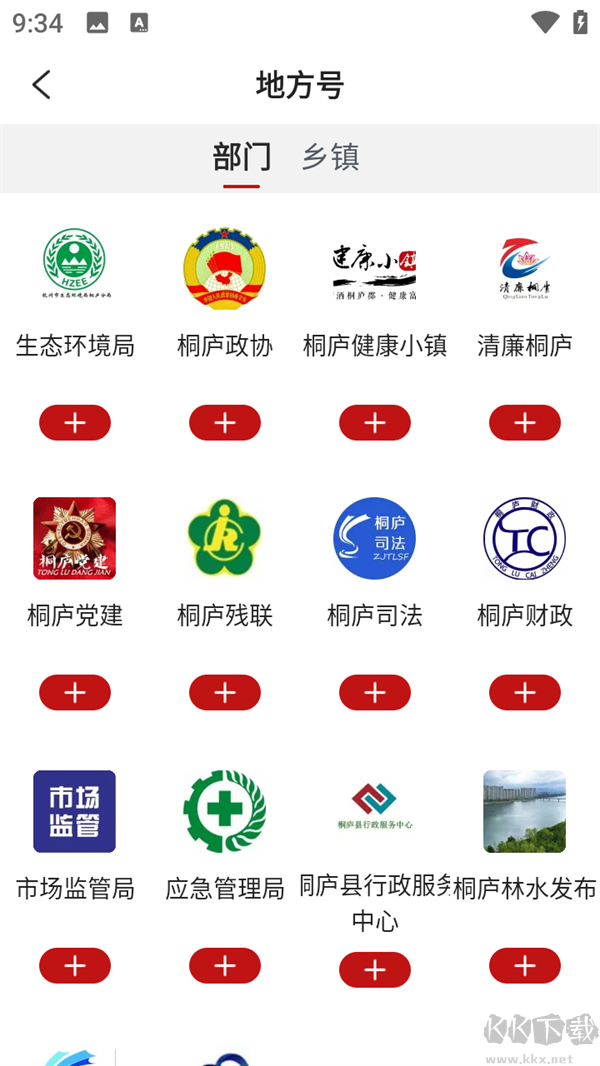View the 桐庐党建 account page
This screenshot has height=1066, width=600.
tap(75, 539)
